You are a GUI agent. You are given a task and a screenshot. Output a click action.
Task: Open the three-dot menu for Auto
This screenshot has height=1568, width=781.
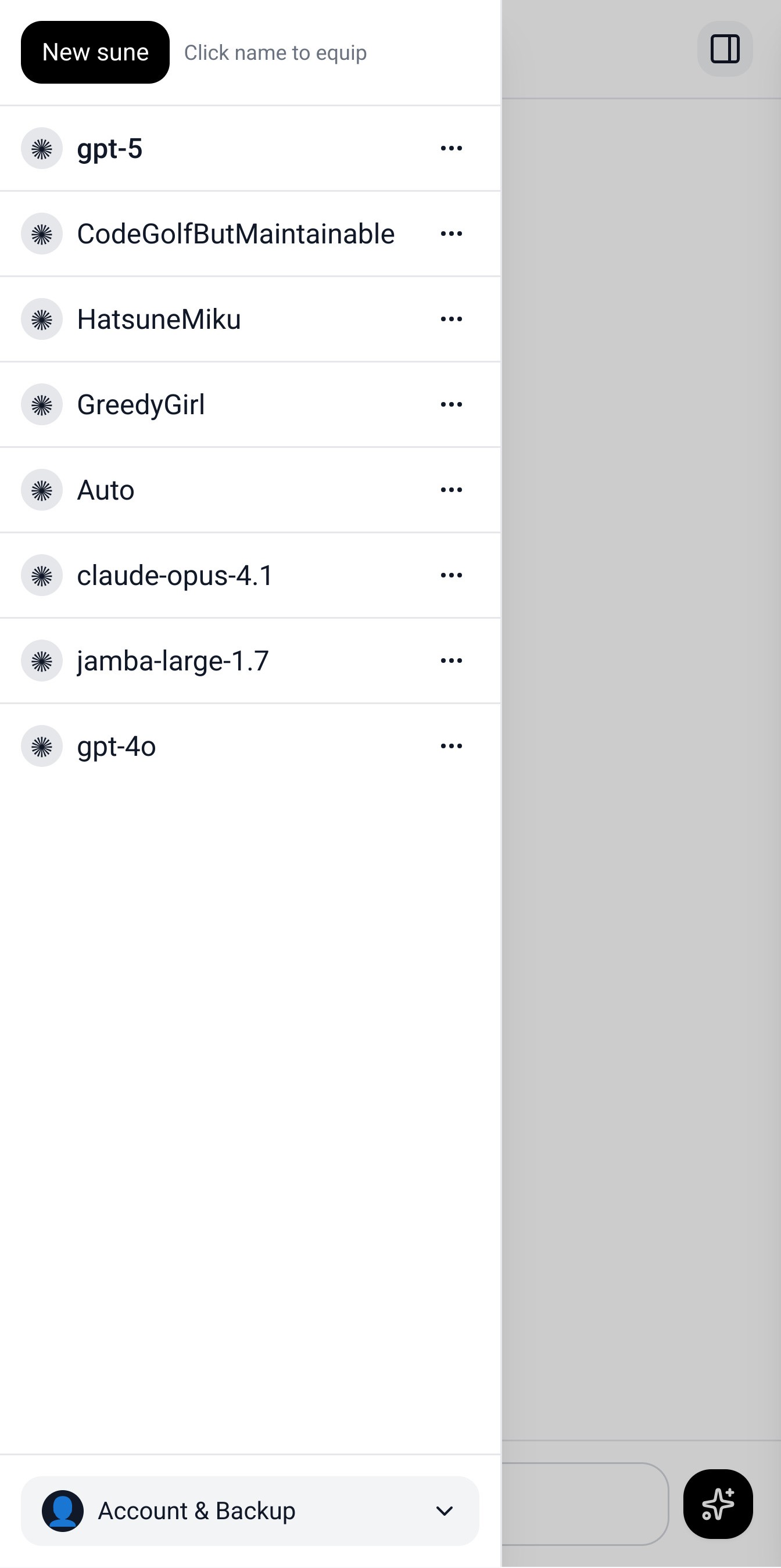(x=451, y=490)
